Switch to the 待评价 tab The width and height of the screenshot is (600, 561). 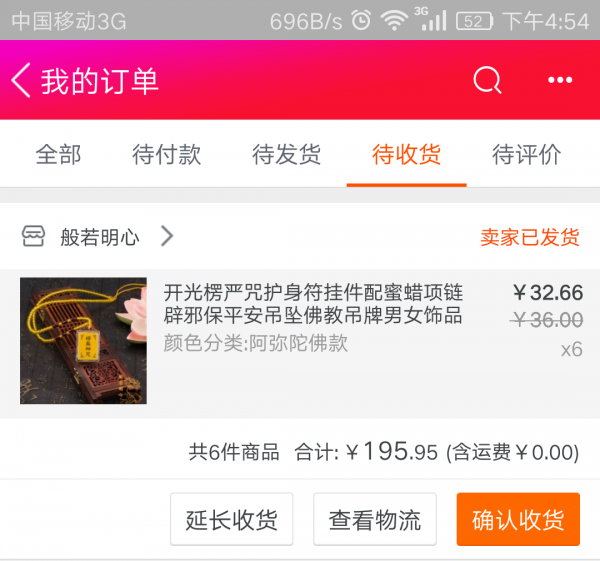pos(526,155)
